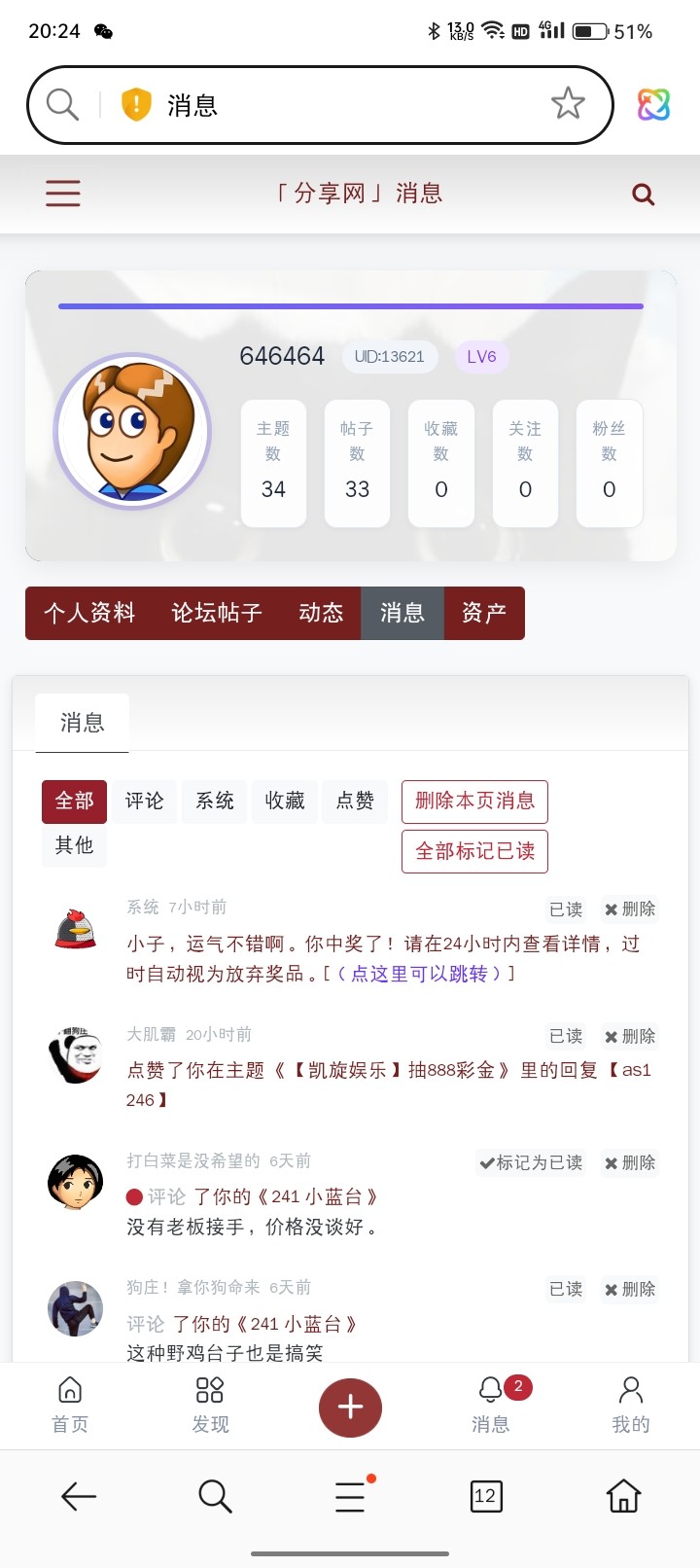The width and height of the screenshot is (700, 1568).
Task: Switch to 个人资料 tab
Action: 89,613
